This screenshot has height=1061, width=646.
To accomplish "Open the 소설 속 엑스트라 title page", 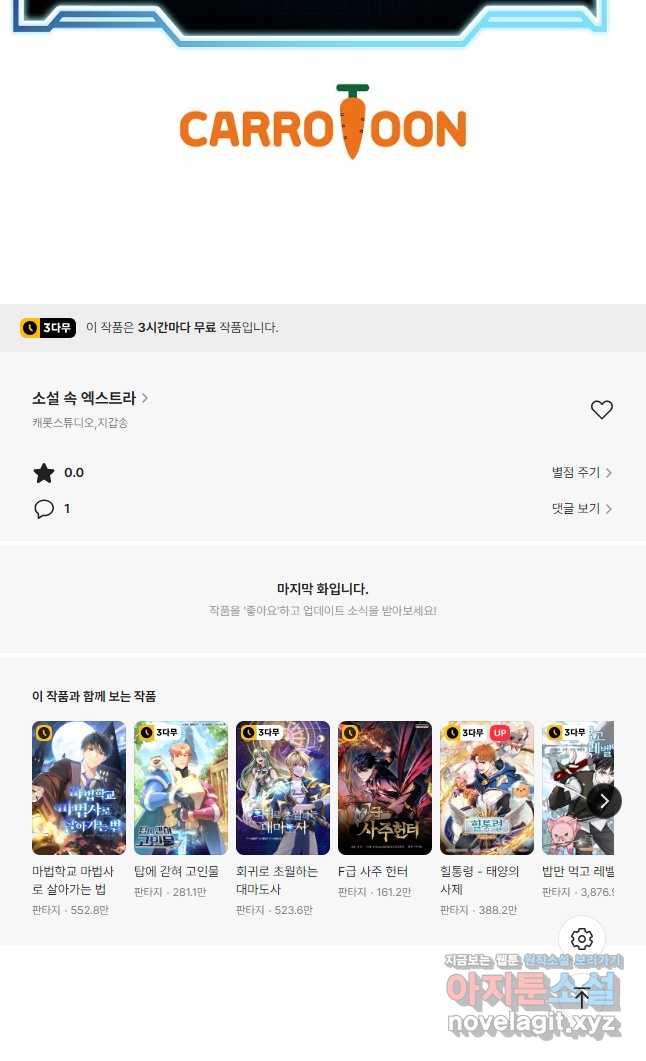I will click(x=90, y=398).
